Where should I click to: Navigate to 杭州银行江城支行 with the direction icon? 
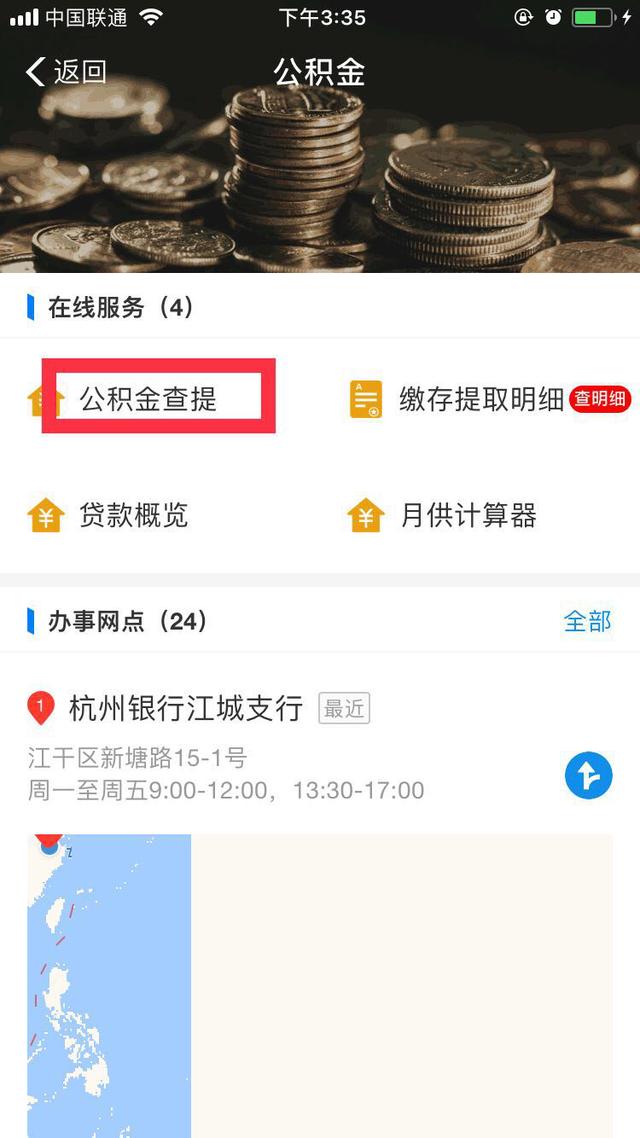point(588,775)
